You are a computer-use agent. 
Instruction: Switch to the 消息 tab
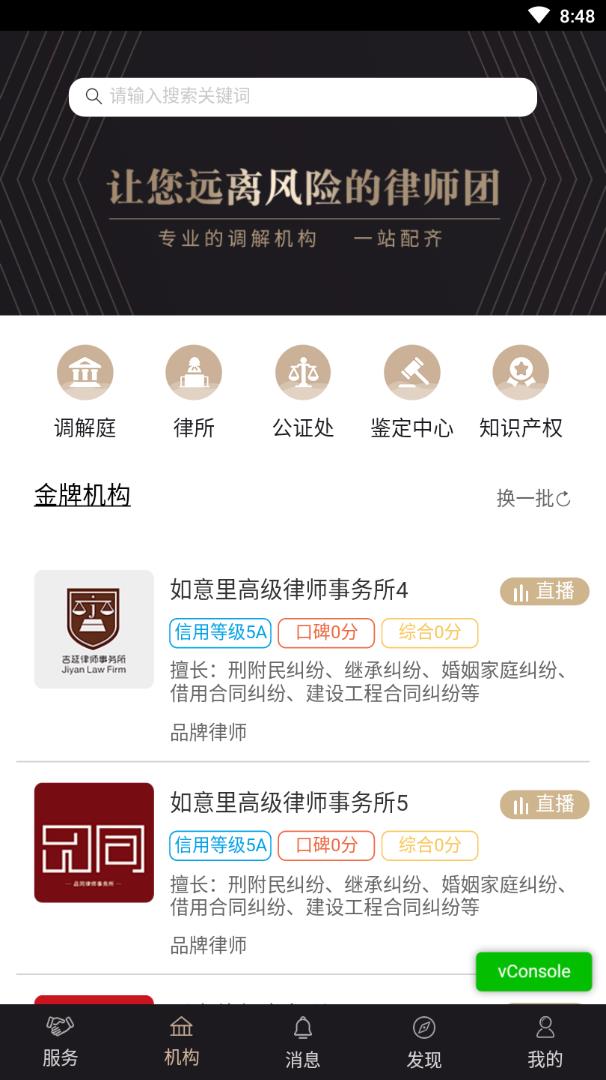[302, 1042]
